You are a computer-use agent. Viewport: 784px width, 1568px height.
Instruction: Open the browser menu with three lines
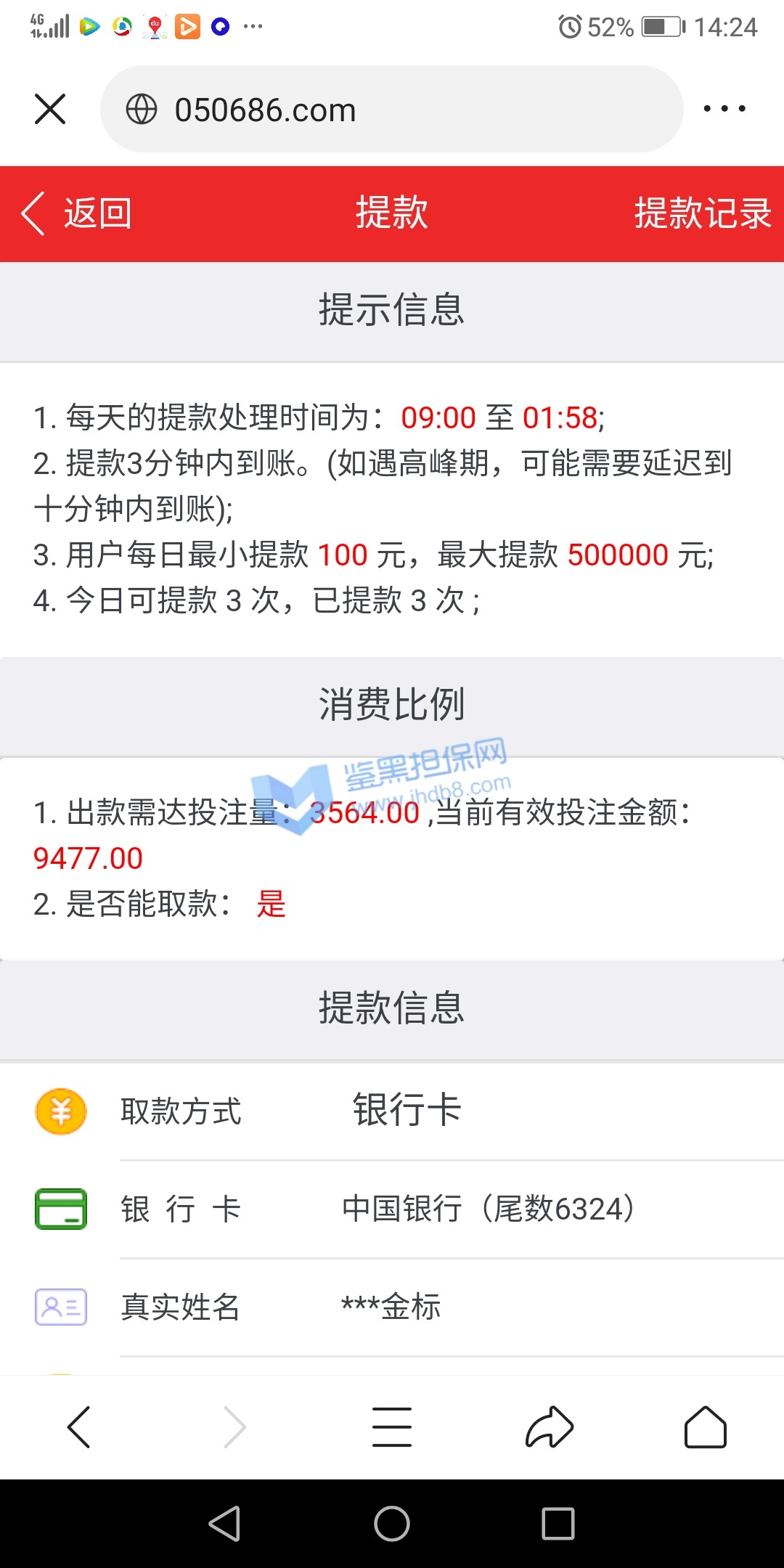392,1427
